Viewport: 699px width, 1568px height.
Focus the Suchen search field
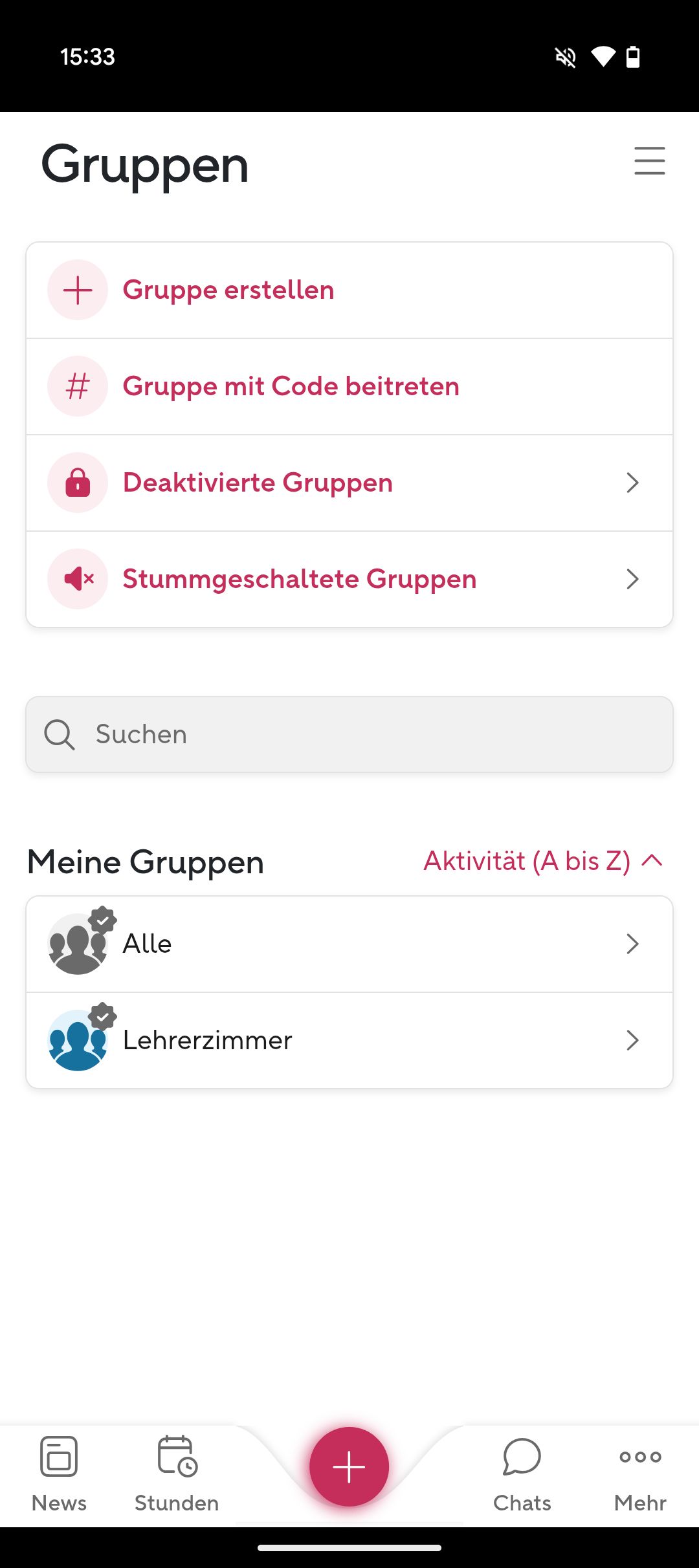349,734
